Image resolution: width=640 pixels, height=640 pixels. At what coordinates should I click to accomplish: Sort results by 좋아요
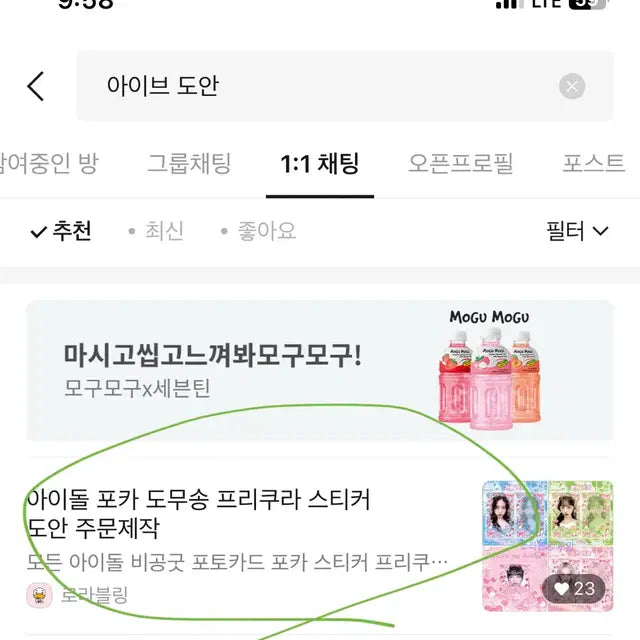(x=260, y=231)
